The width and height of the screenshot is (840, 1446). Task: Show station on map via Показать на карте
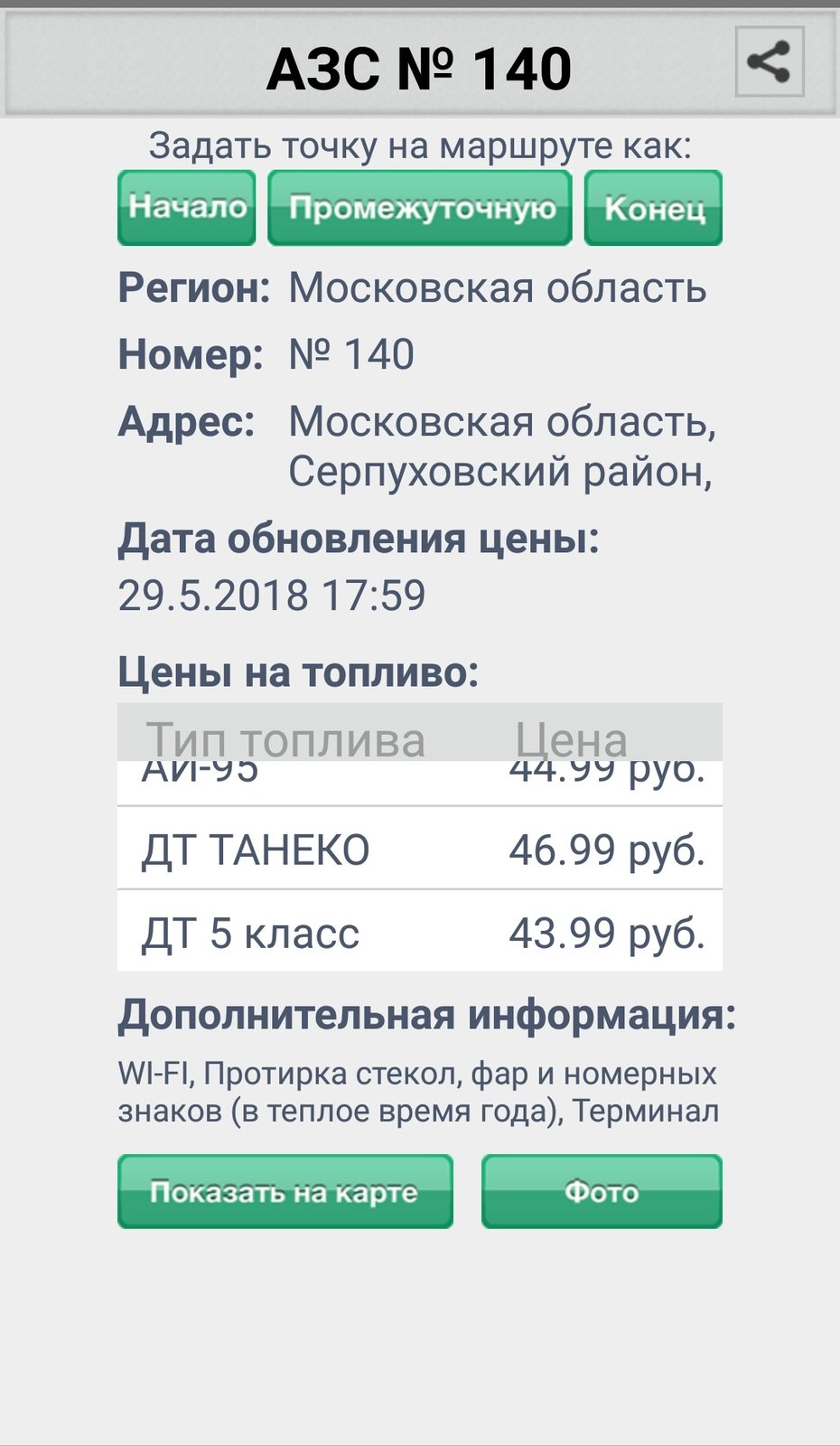(285, 1191)
